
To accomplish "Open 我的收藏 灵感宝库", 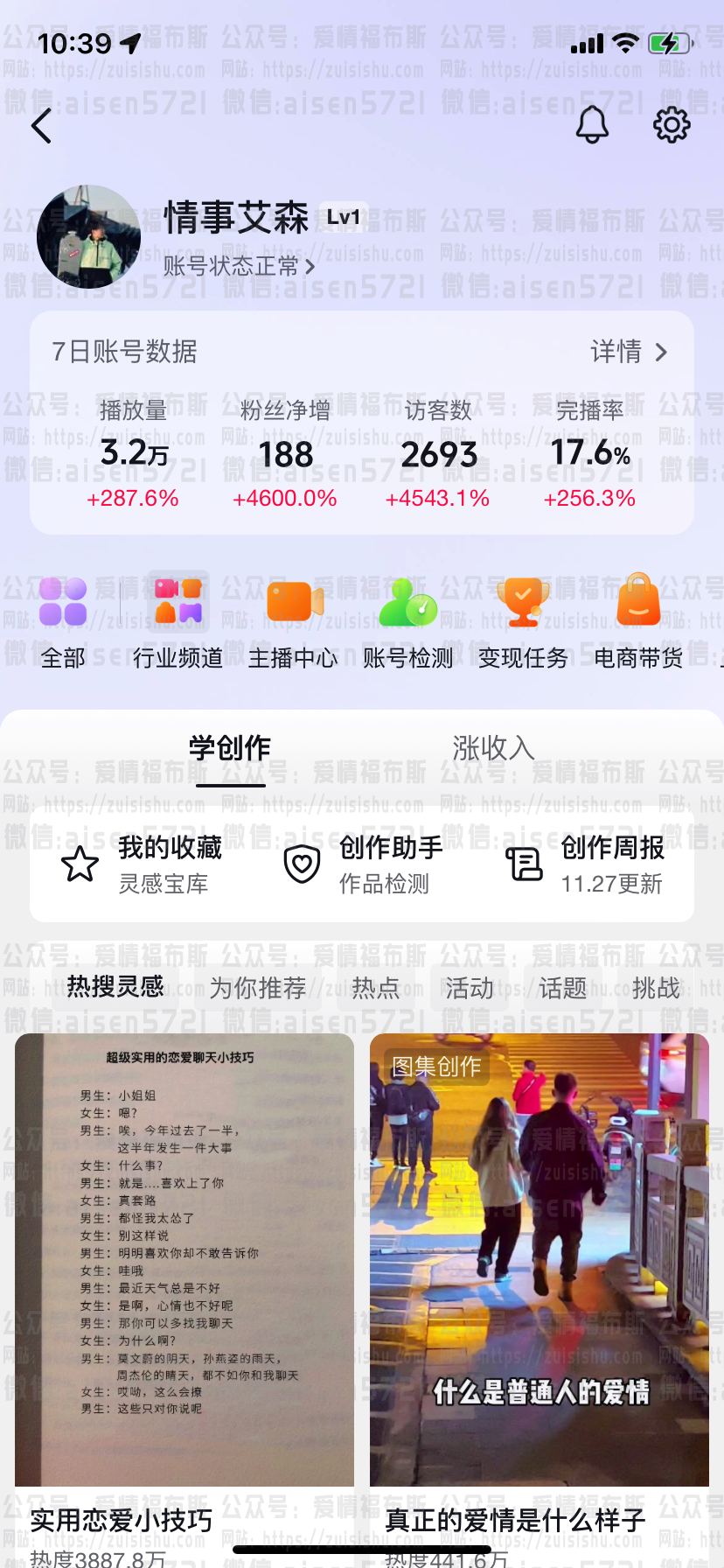I will click(144, 864).
